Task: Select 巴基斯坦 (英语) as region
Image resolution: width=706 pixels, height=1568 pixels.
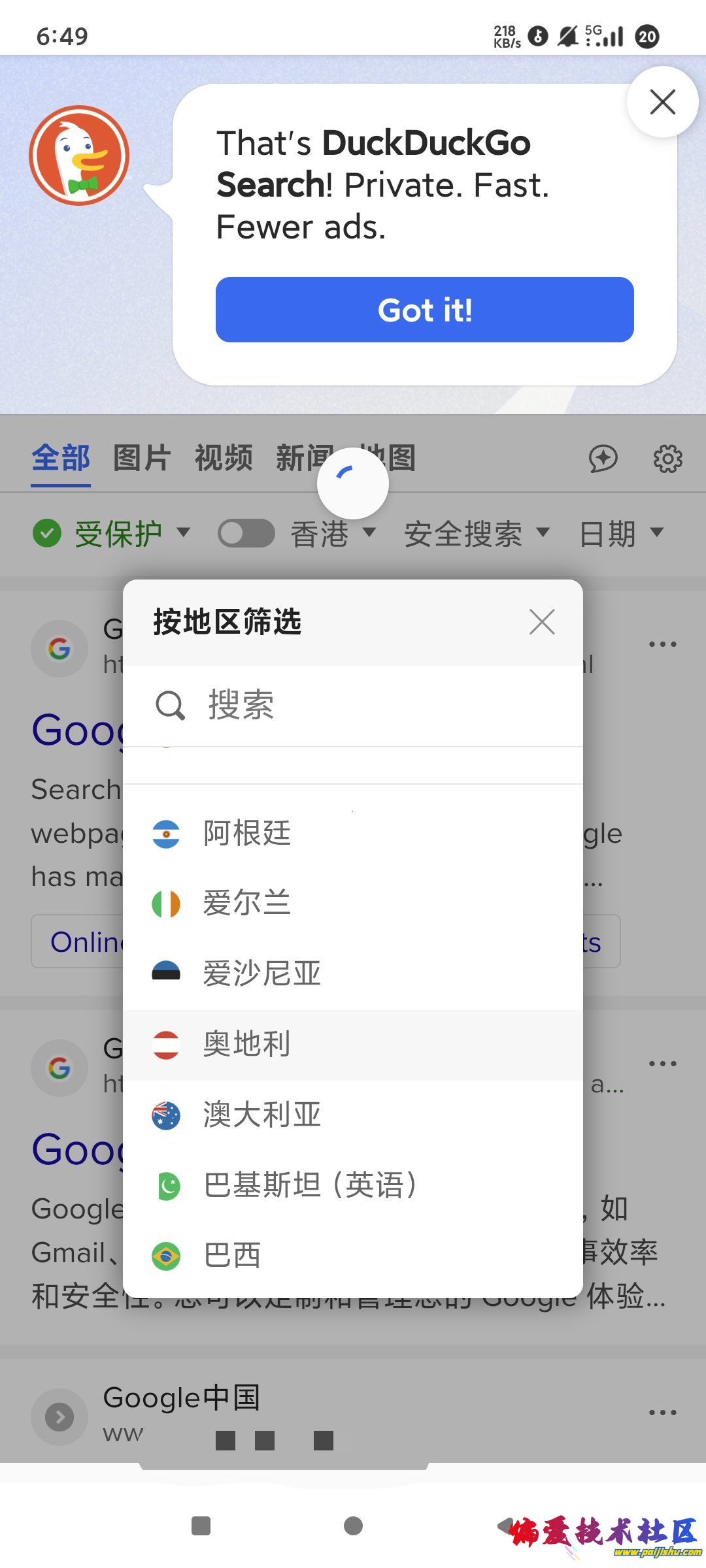Action: 310,1185
